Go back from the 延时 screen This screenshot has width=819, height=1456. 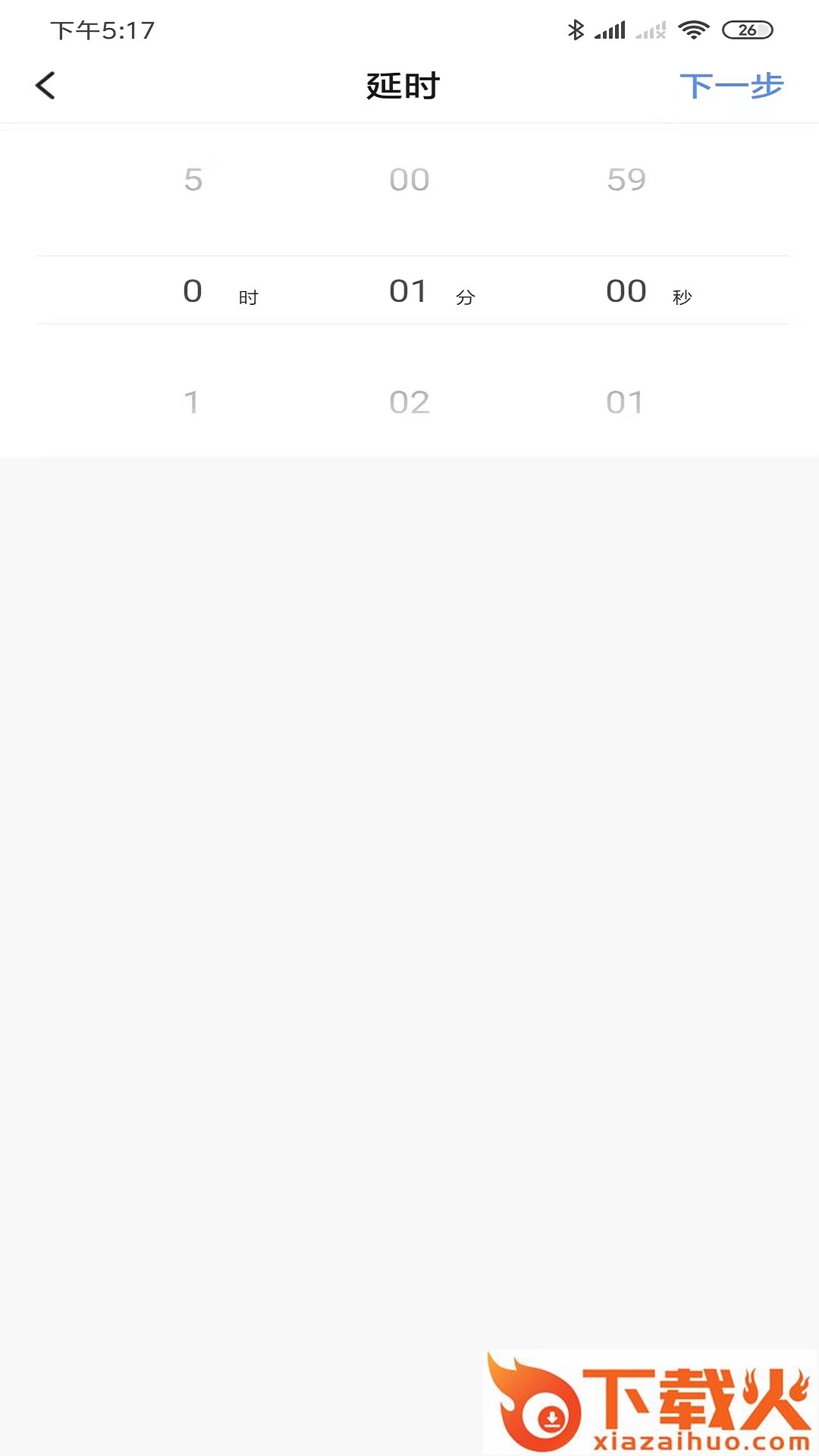(x=45, y=86)
